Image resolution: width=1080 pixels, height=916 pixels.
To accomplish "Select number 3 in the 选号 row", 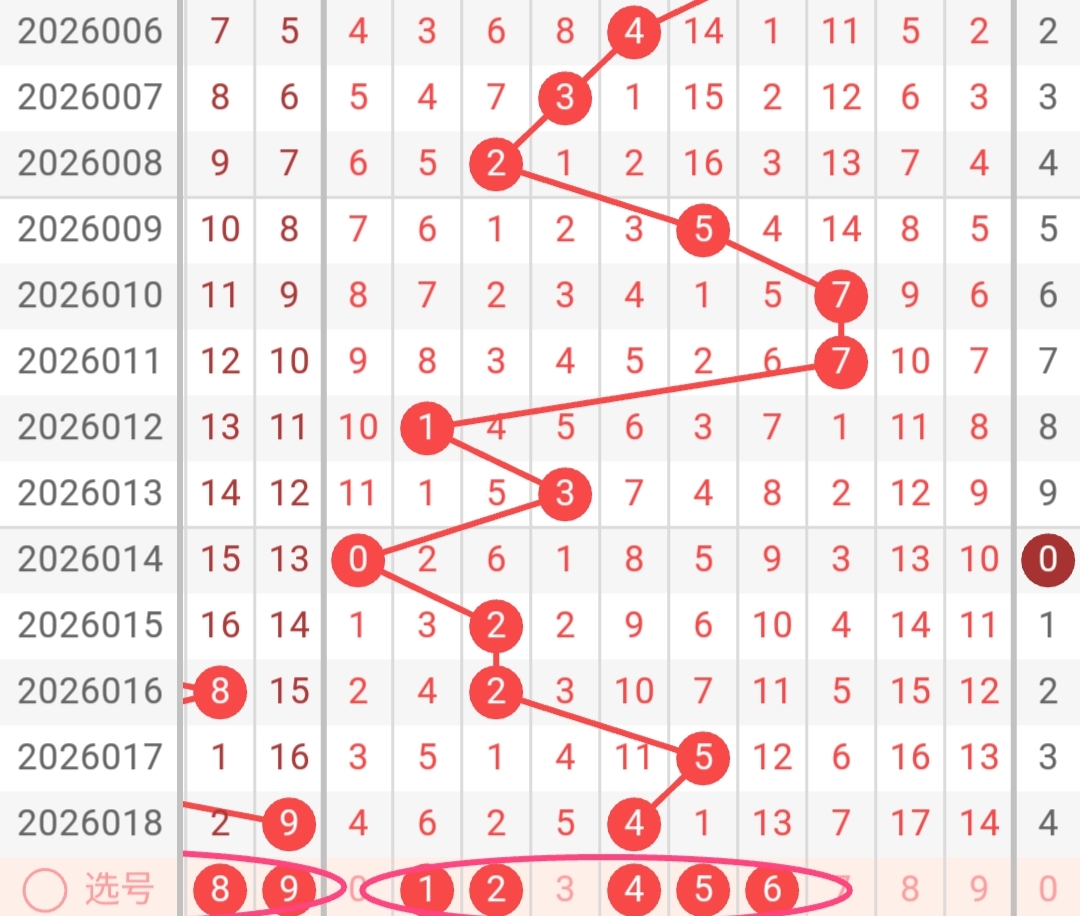I will [x=565, y=888].
